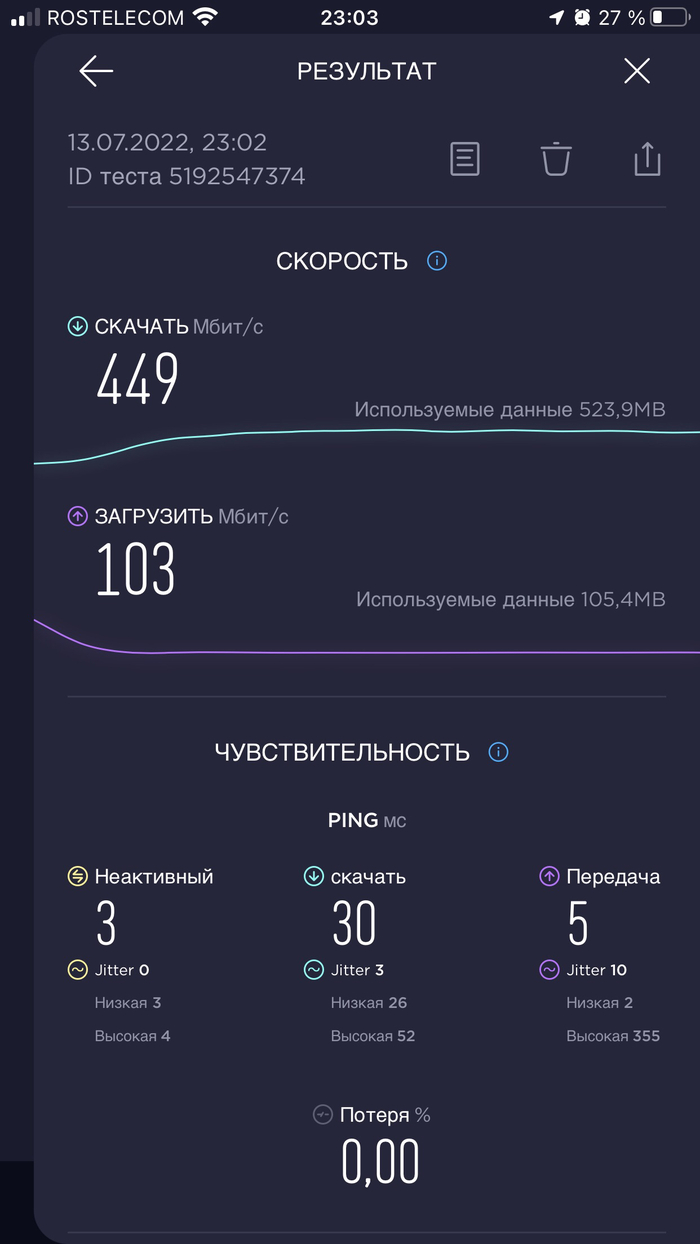This screenshot has width=700, height=1244.
Task: Share the speed test result
Action: point(647,159)
